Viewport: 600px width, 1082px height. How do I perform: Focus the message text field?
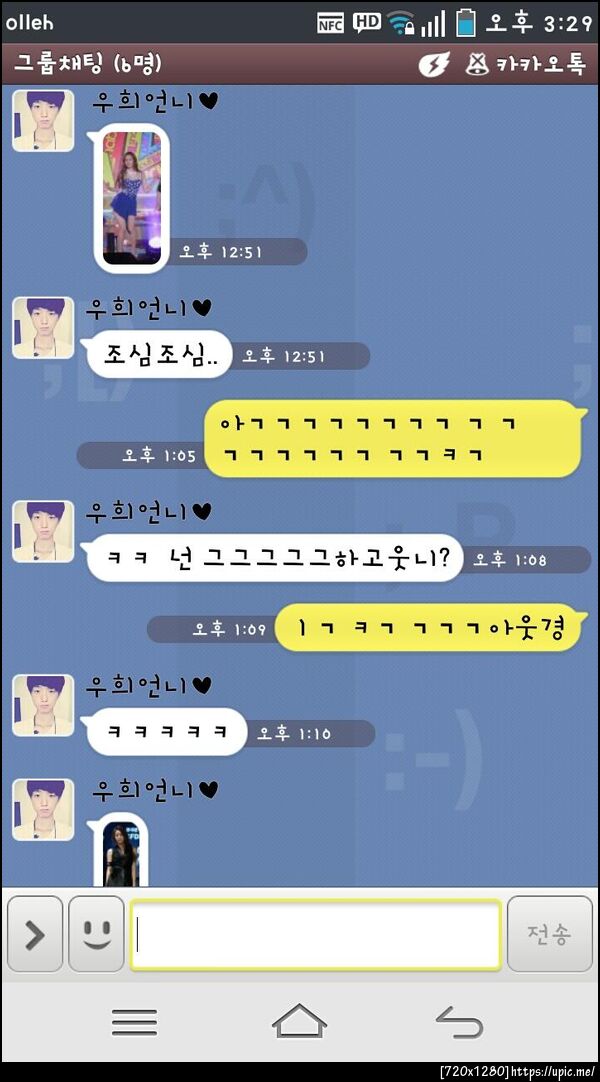[315, 935]
